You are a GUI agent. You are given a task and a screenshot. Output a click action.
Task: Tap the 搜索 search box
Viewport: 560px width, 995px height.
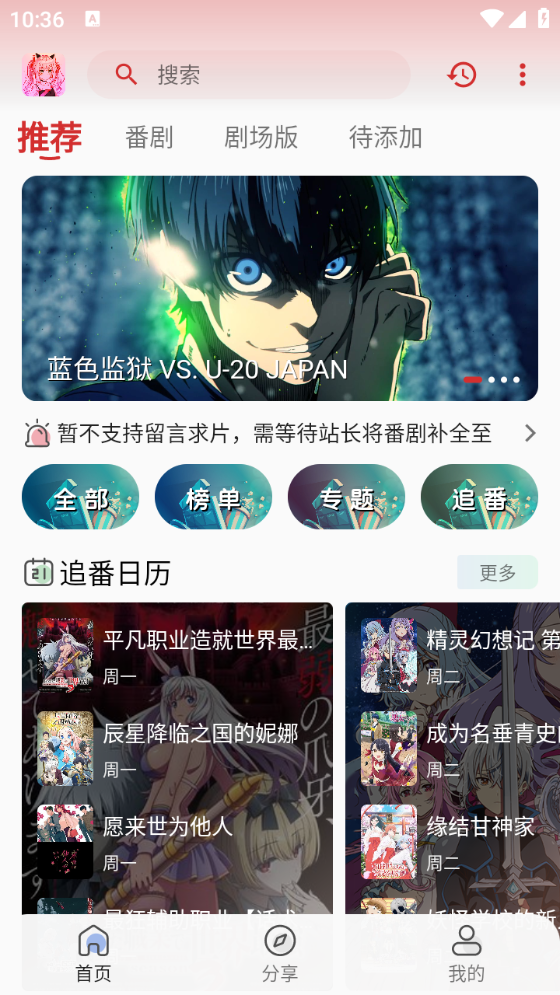(249, 75)
